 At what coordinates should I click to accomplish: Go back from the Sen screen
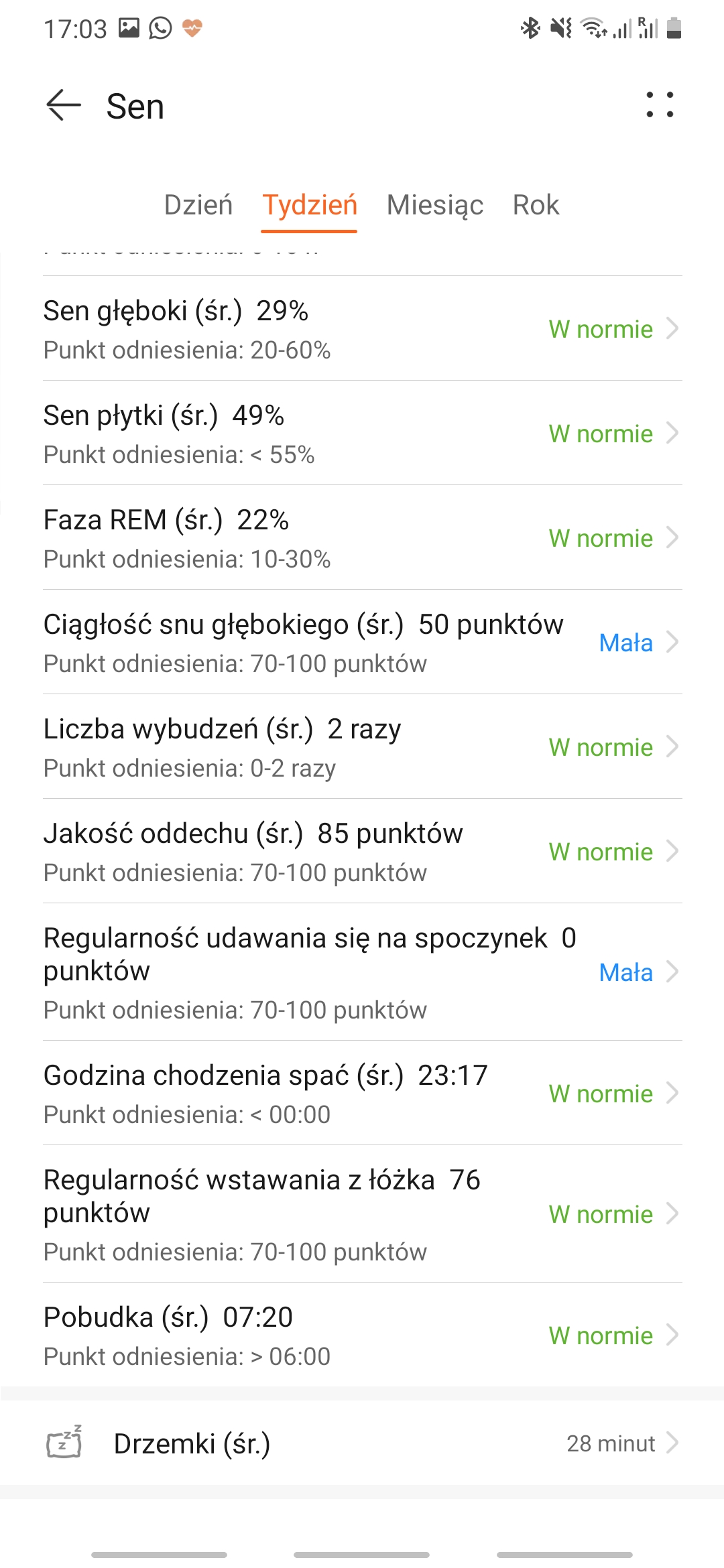pos(64,106)
